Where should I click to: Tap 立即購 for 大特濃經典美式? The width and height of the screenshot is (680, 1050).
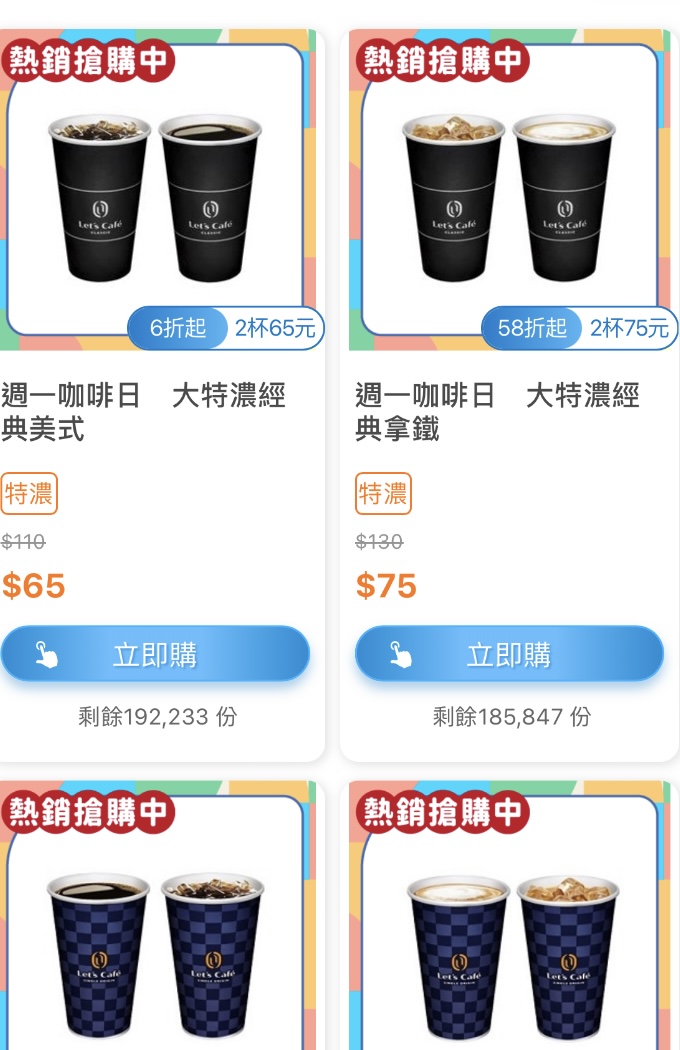(x=155, y=655)
